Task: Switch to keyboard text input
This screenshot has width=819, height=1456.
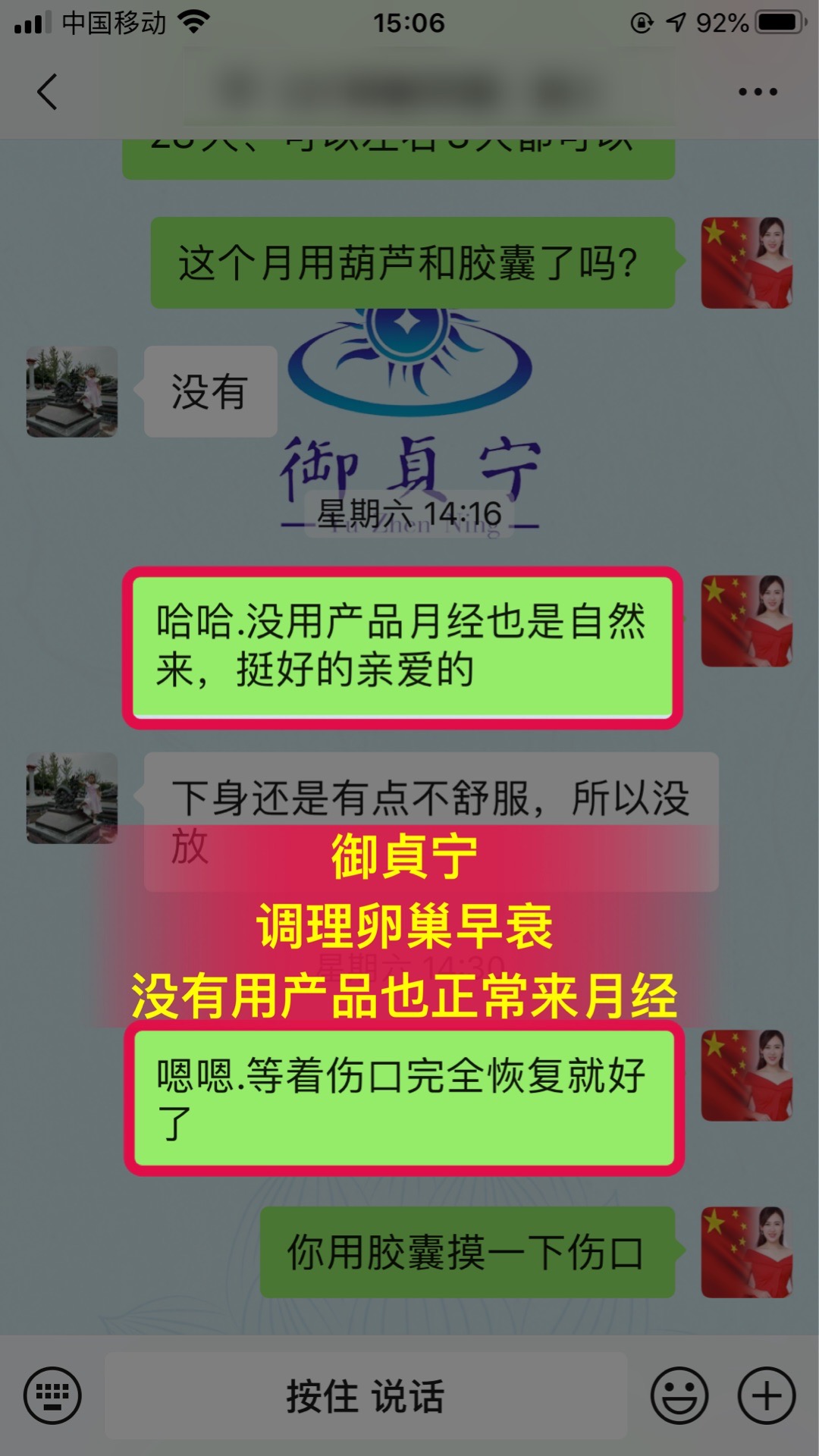Action: click(x=52, y=1395)
